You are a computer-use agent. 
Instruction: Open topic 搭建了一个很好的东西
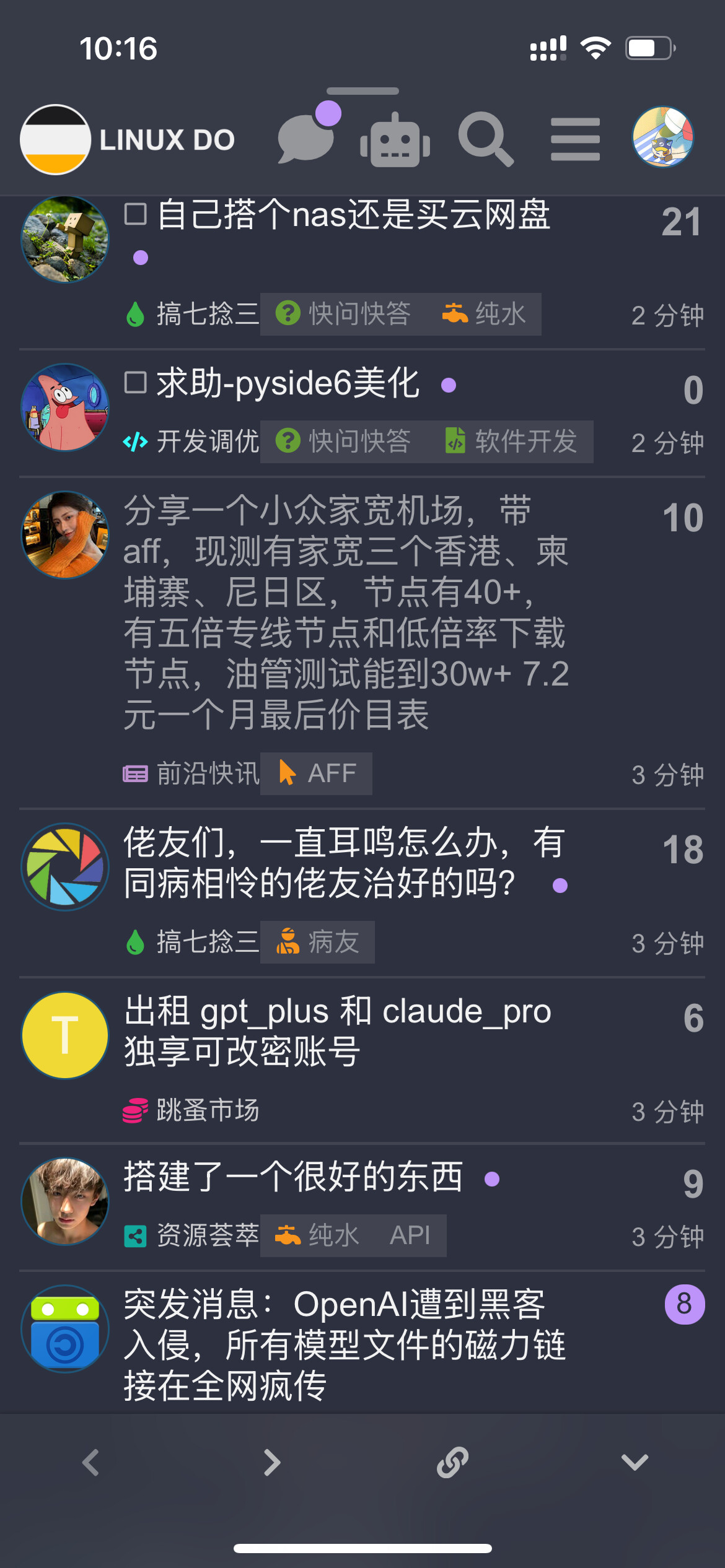coord(293,1177)
